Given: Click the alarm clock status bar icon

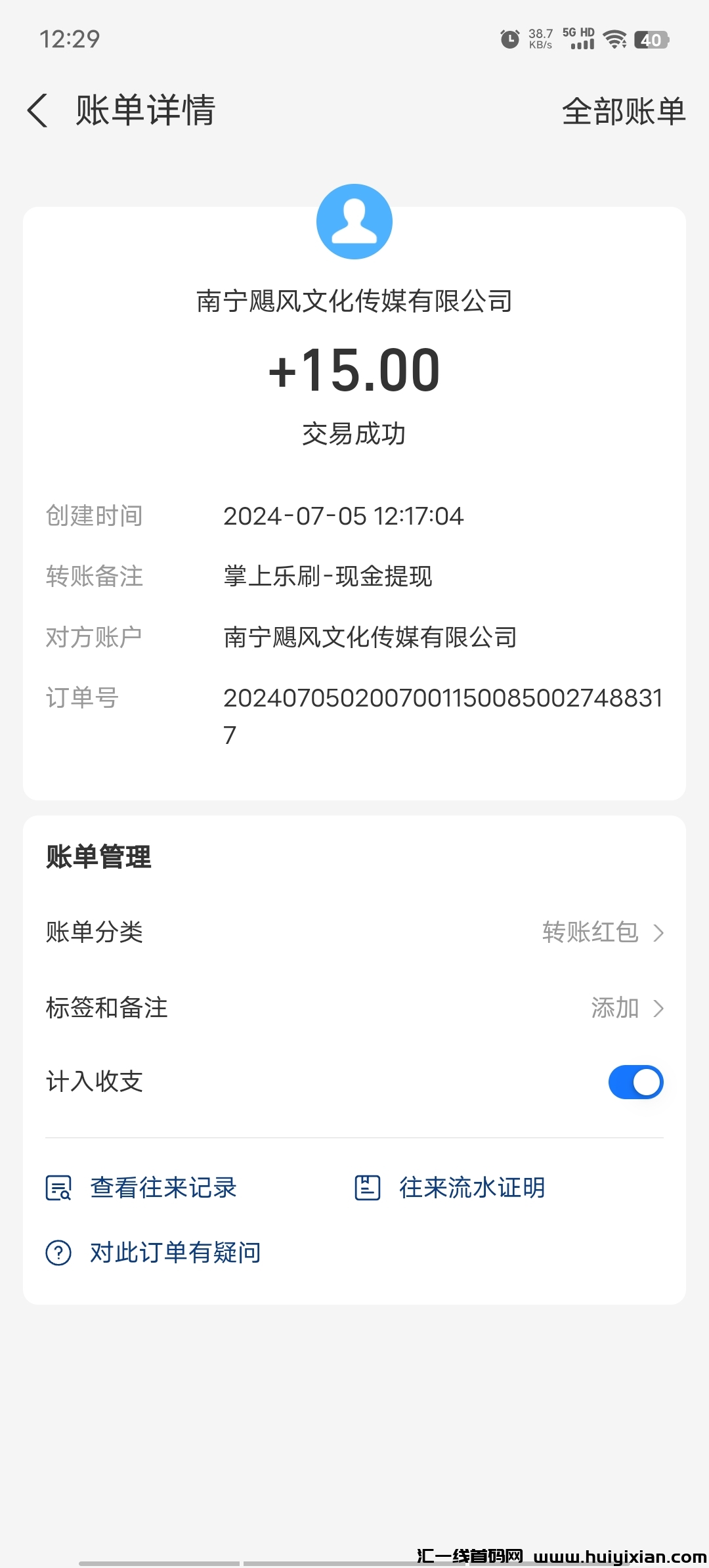Looking at the screenshot, I should (509, 39).
